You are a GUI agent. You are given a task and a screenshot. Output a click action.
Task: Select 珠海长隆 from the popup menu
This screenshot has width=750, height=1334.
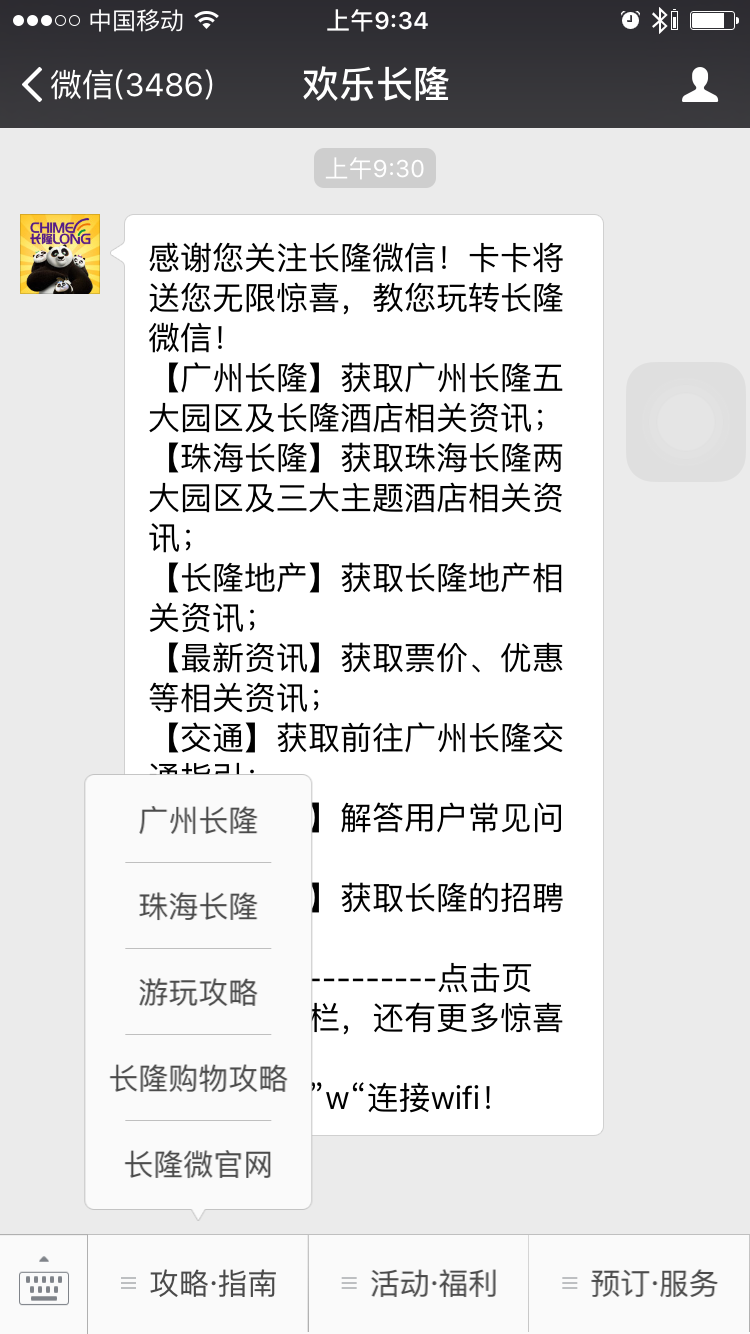point(198,906)
